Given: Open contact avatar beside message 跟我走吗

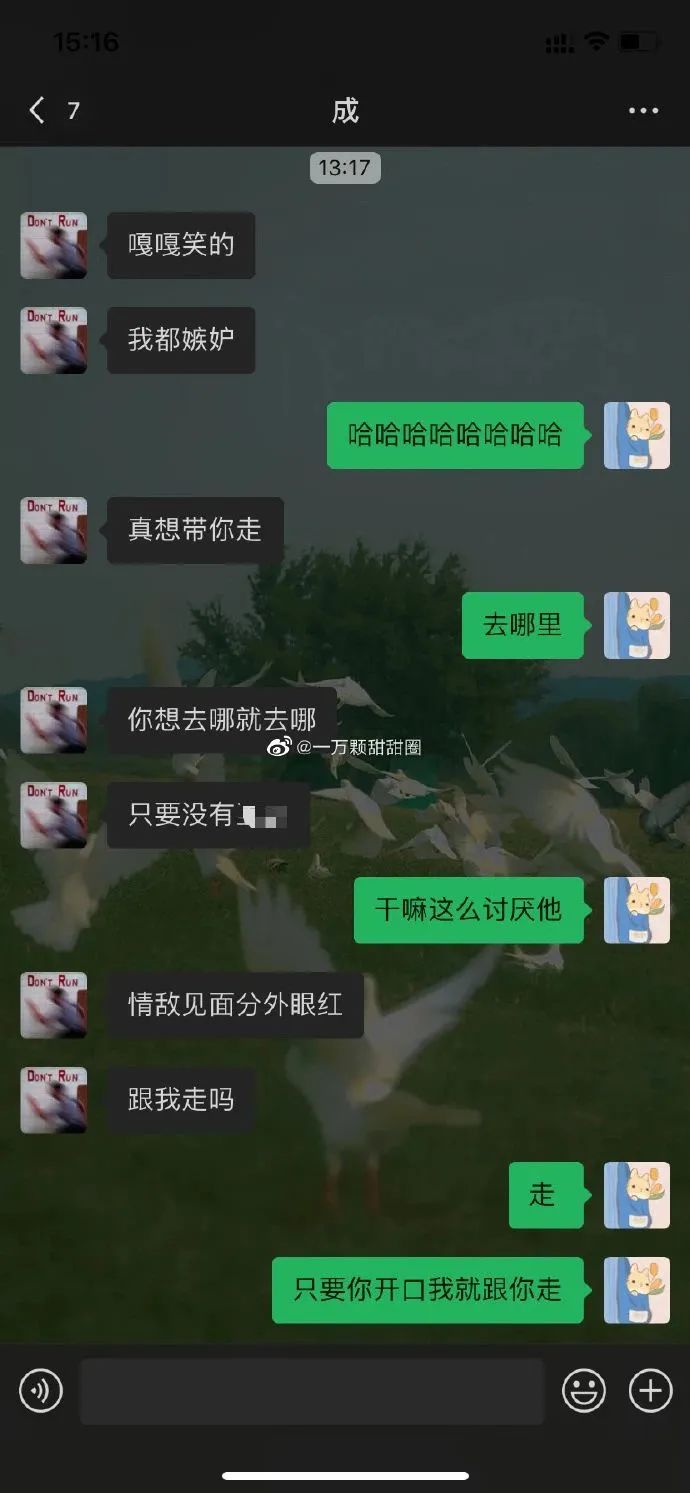Looking at the screenshot, I should pos(54,1100).
